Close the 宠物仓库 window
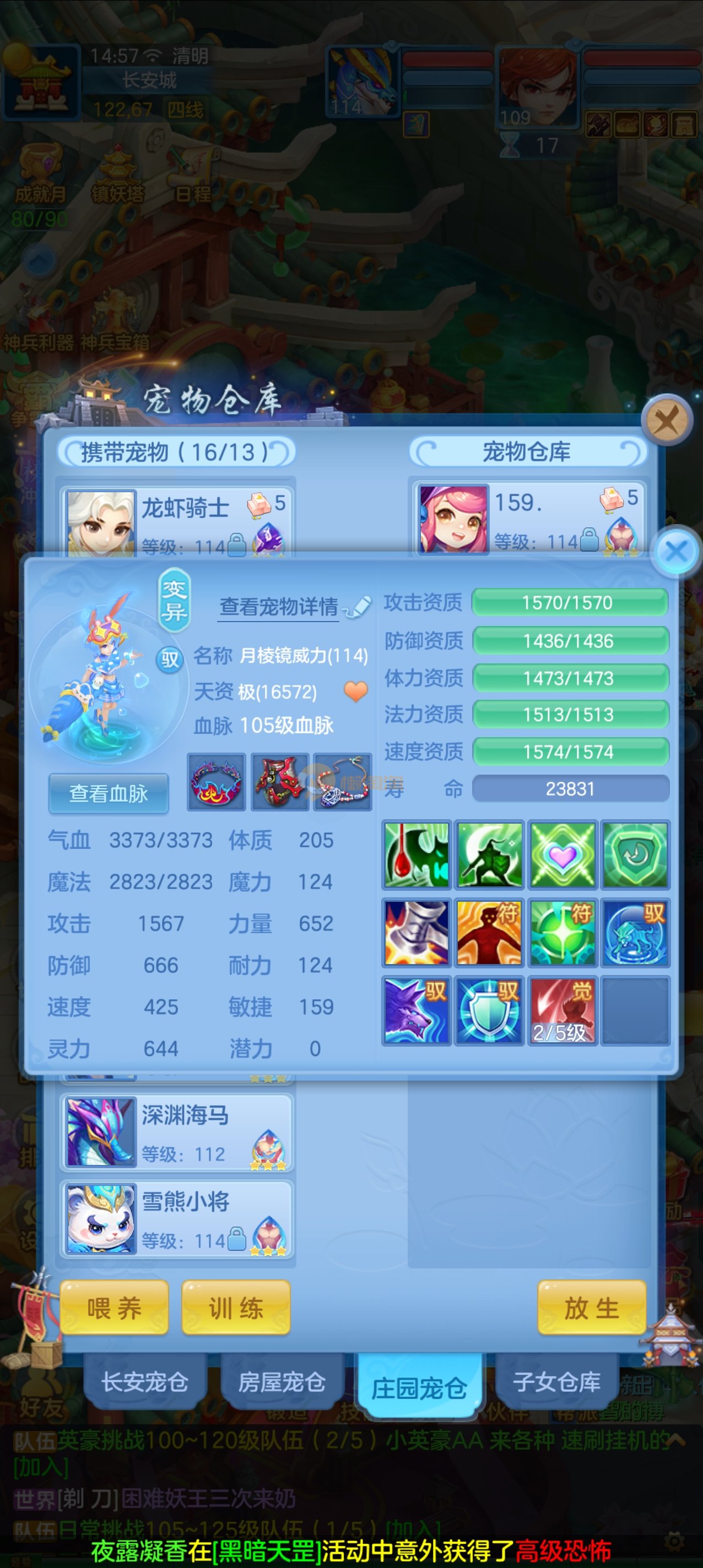Viewport: 703px width, 1568px height. [667, 420]
